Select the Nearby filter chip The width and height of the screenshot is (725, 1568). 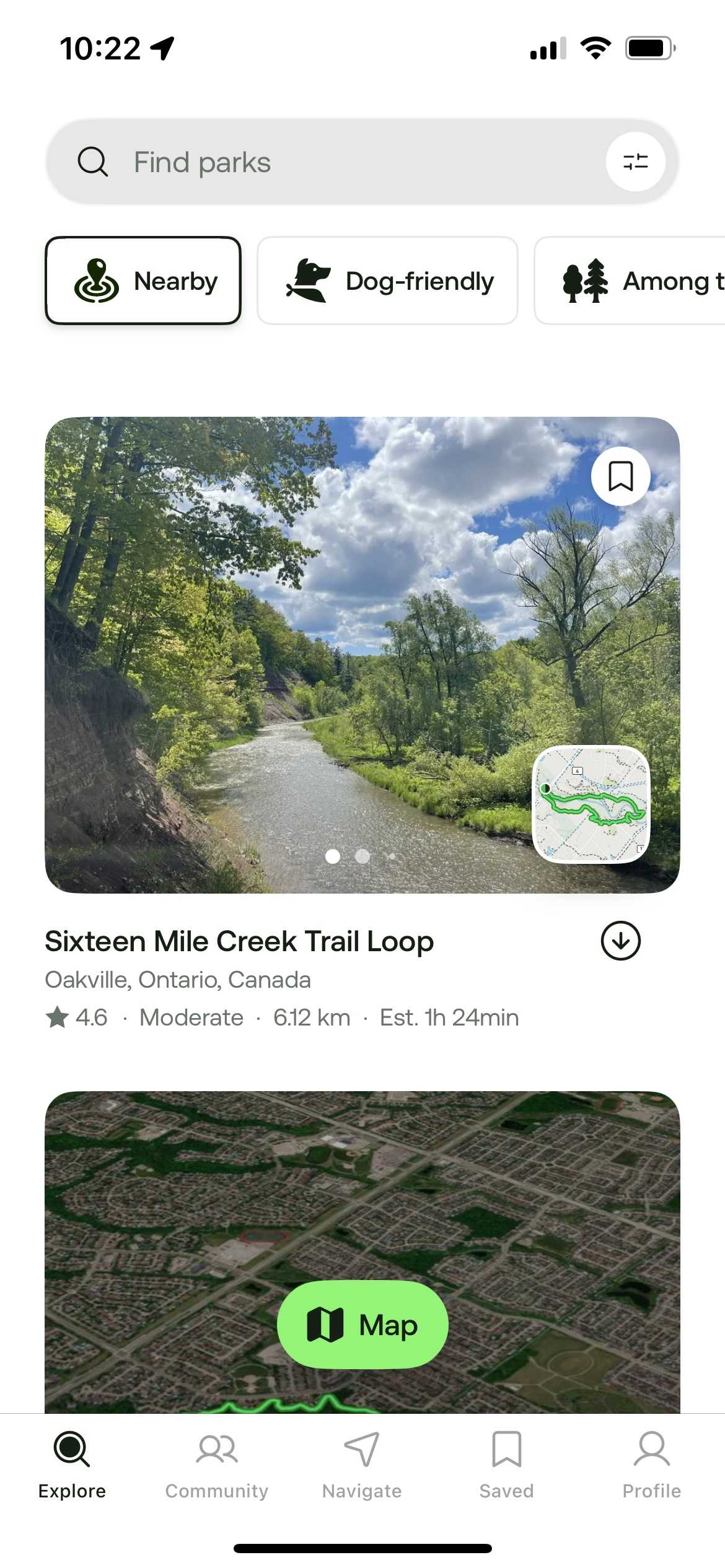coord(143,281)
